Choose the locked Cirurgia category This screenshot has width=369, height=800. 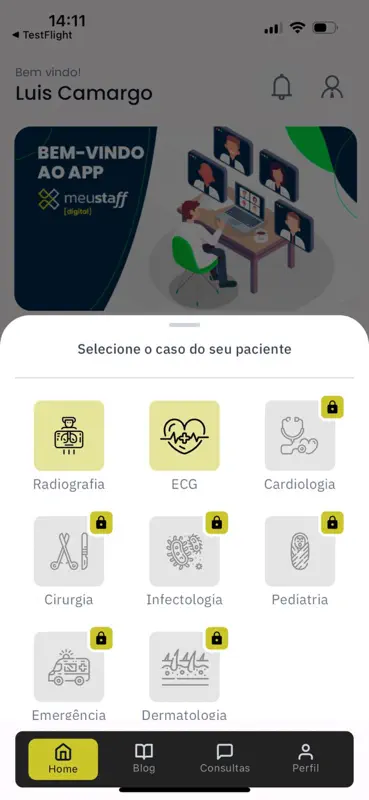pos(69,551)
